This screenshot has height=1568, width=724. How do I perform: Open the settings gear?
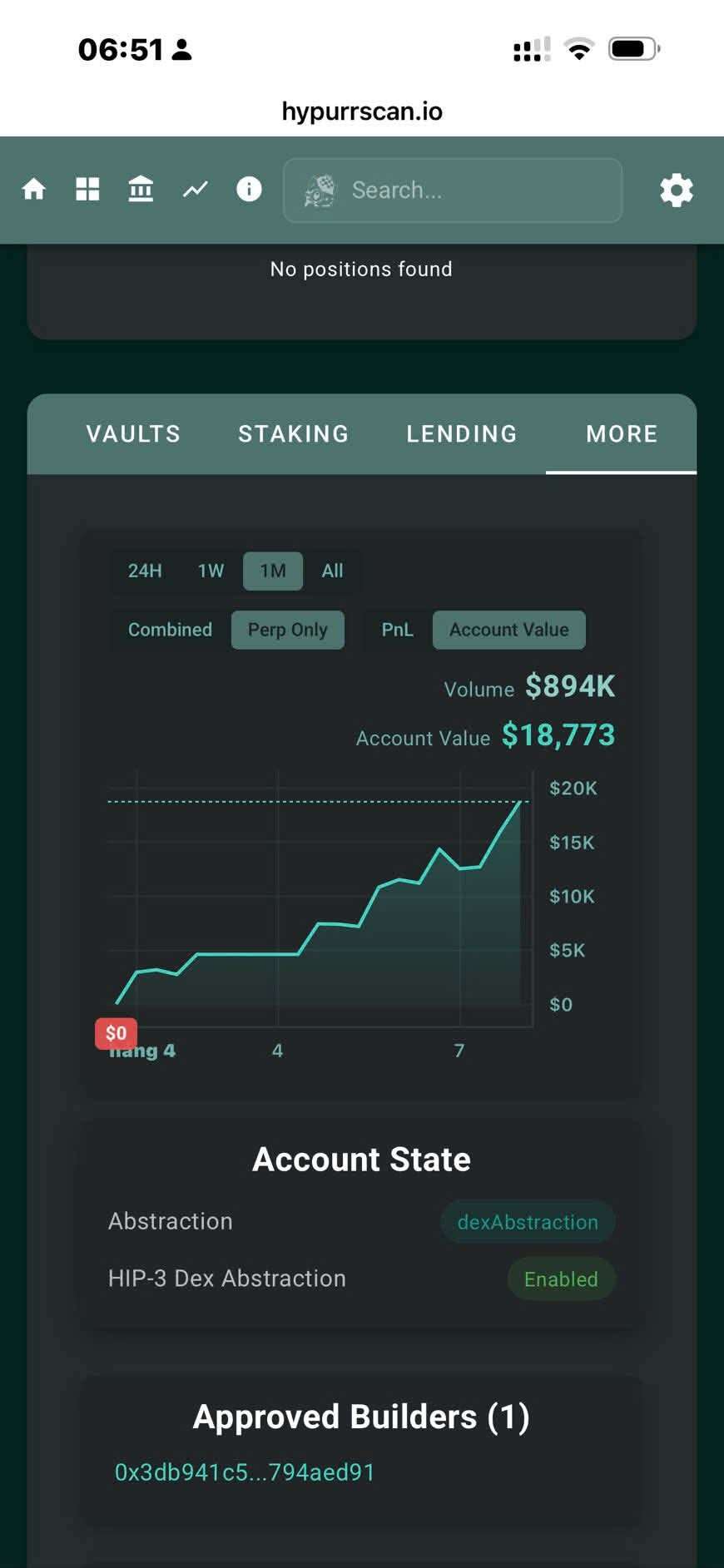[676, 190]
